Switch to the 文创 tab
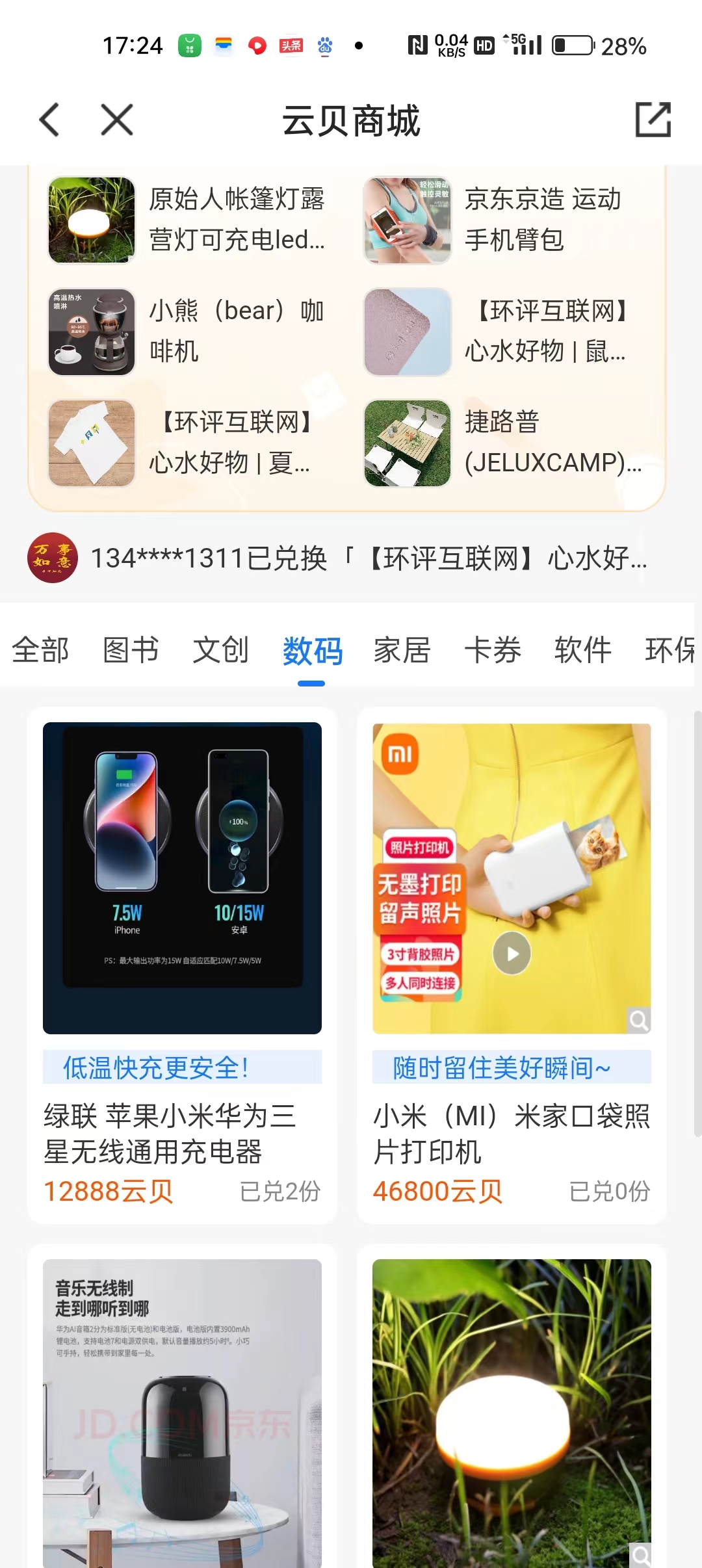This screenshot has height=1568, width=702. (221, 650)
